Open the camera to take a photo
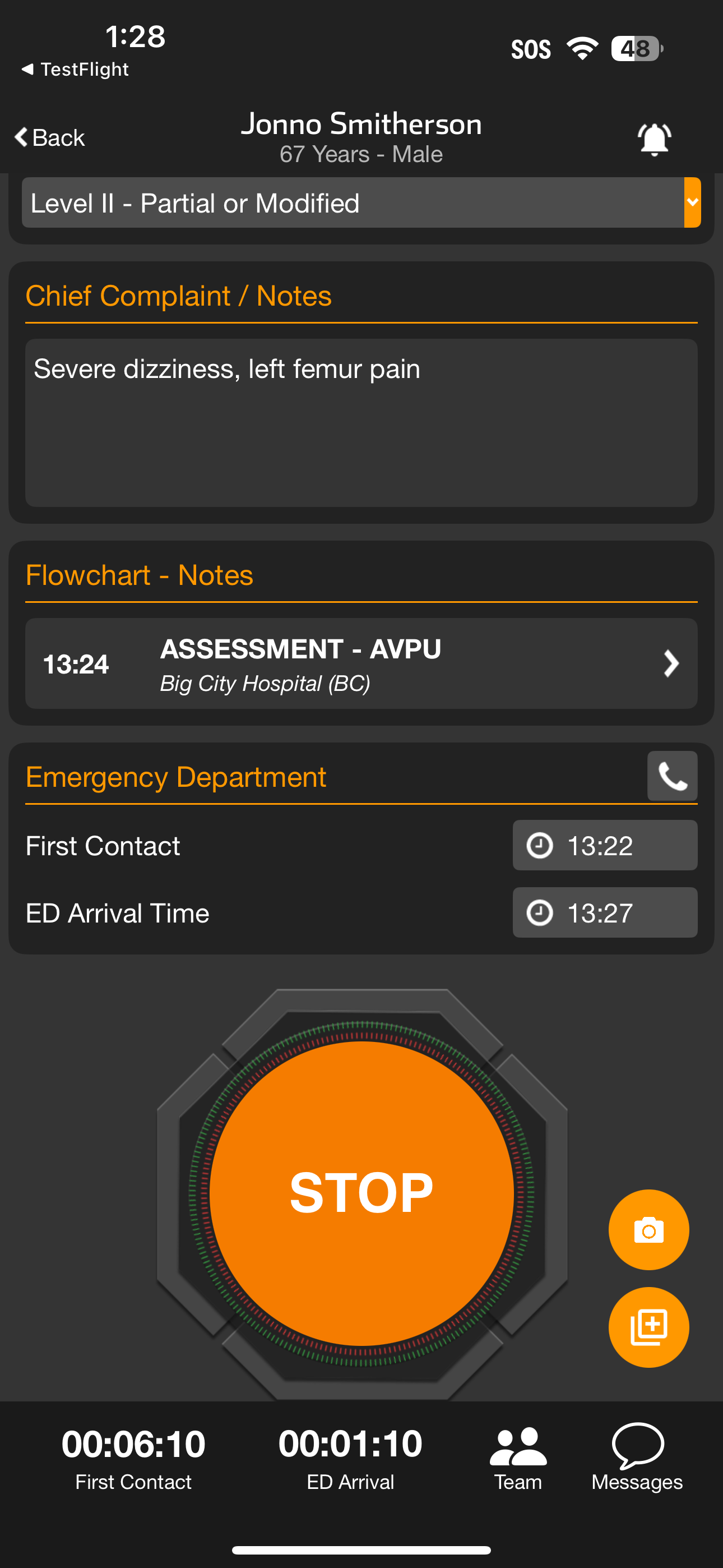 649,1230
